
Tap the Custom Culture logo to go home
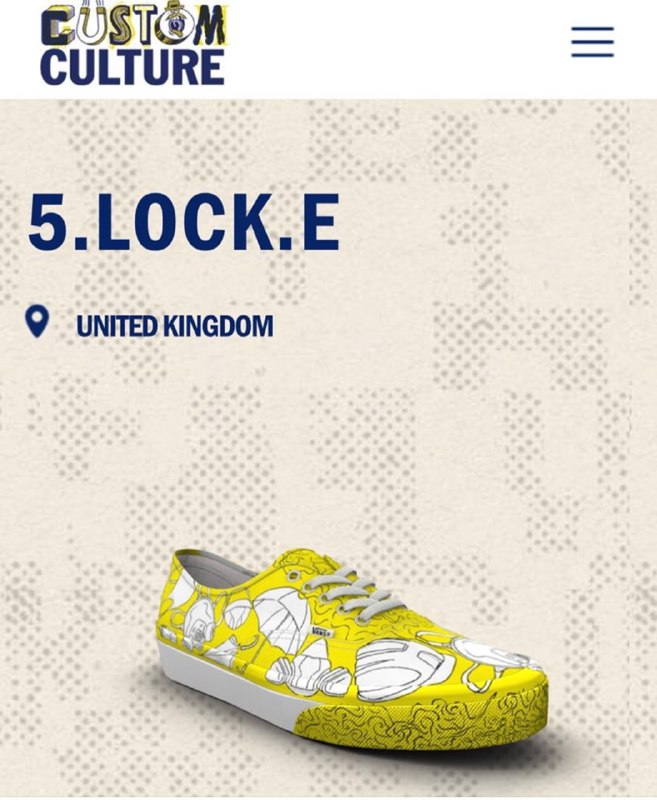(132, 47)
